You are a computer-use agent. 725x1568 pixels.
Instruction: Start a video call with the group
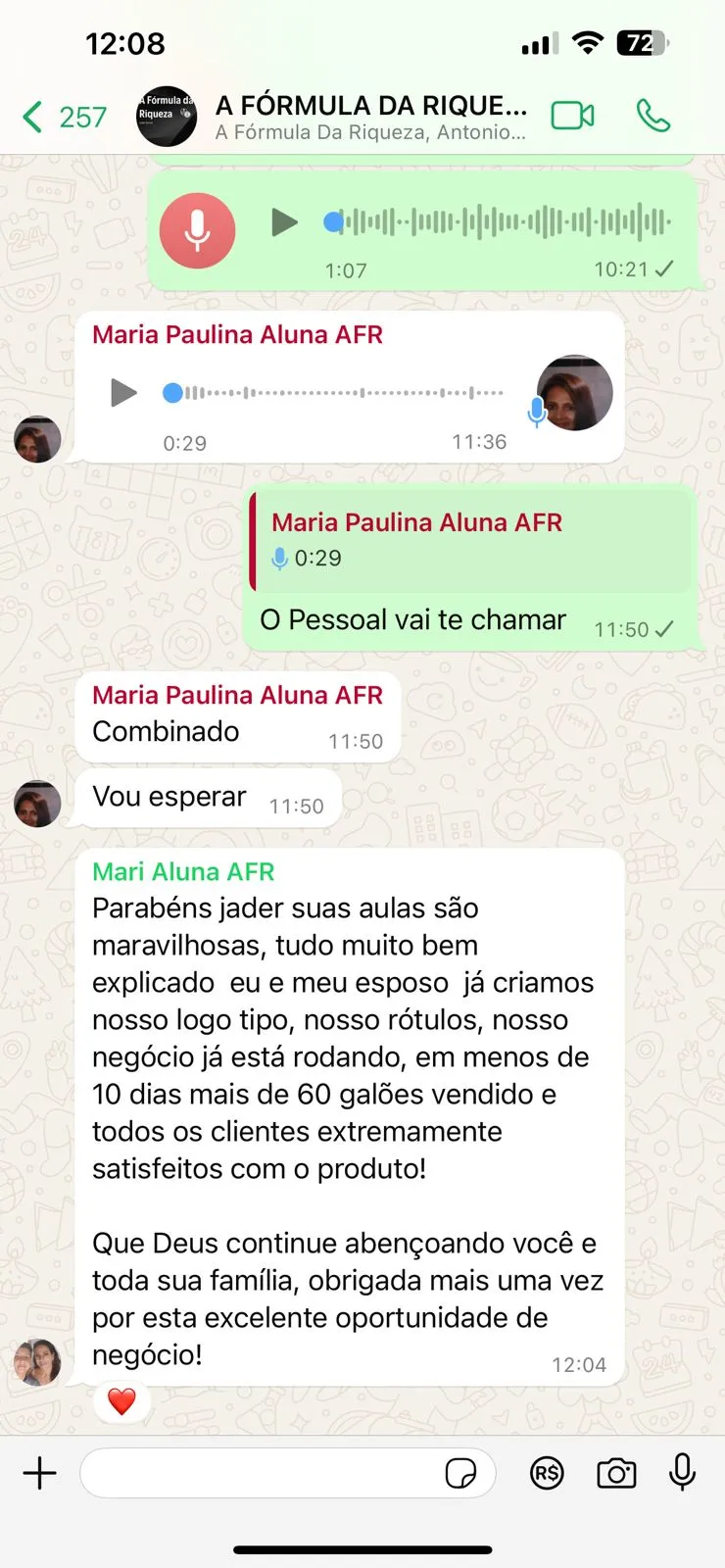572,116
